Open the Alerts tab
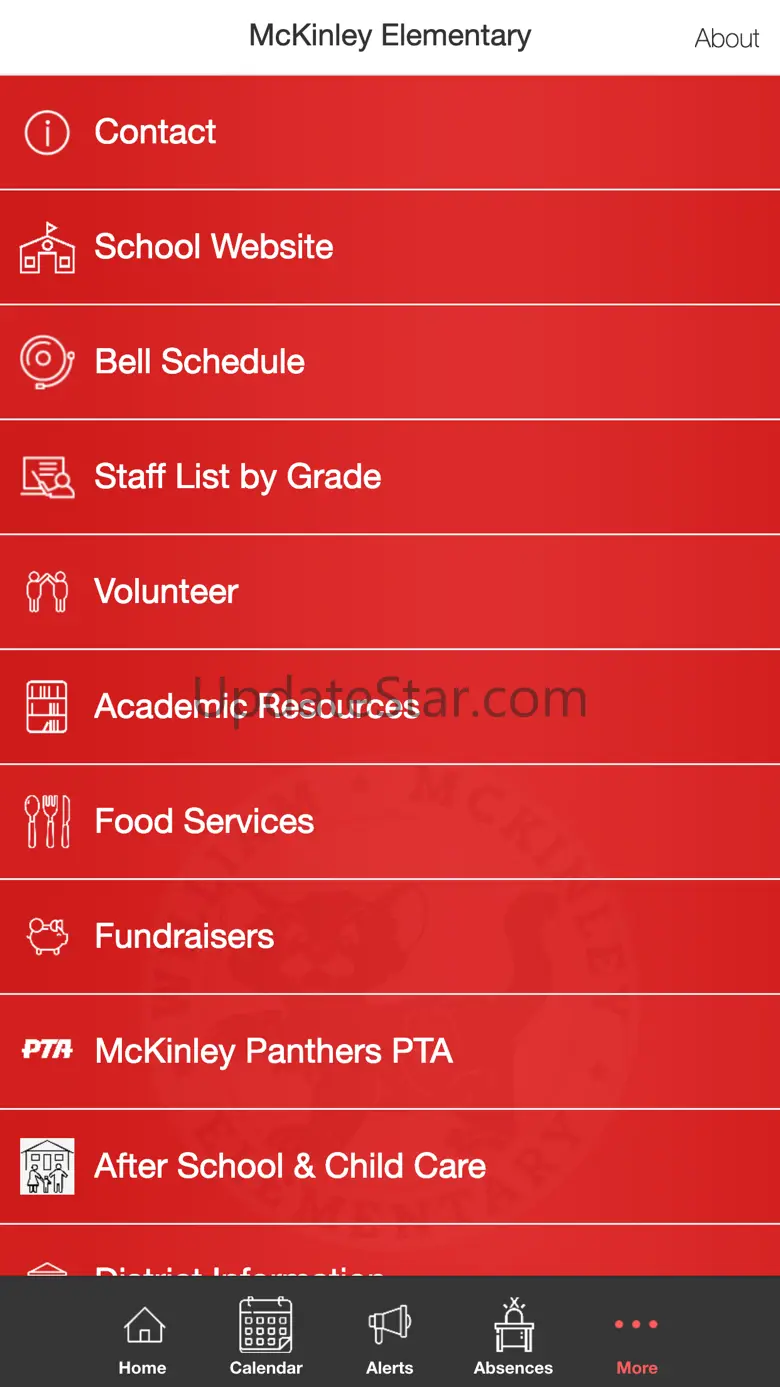Image resolution: width=780 pixels, height=1387 pixels. pos(390,1340)
